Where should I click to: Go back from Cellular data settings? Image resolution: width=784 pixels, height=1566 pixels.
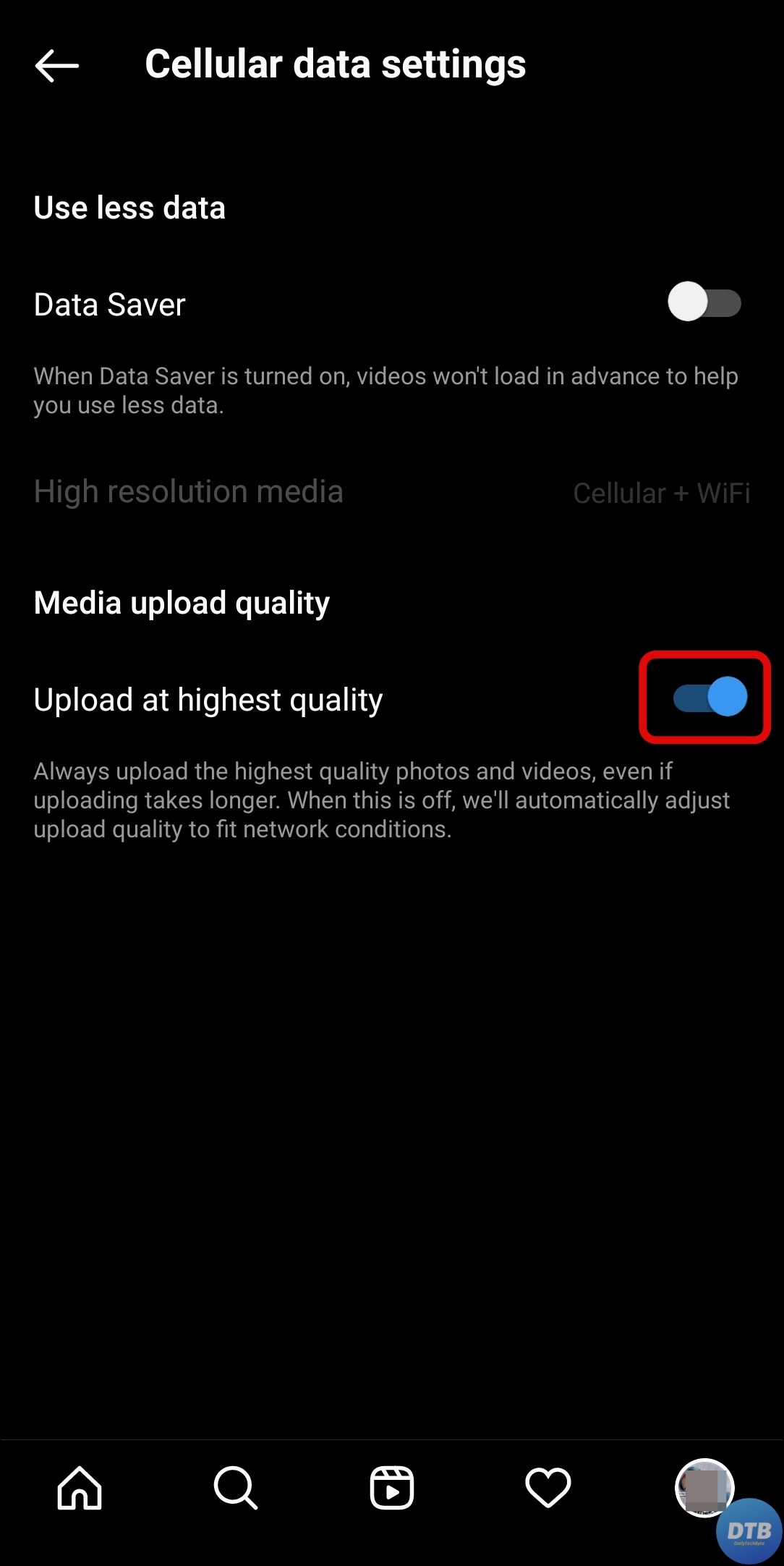tap(56, 65)
